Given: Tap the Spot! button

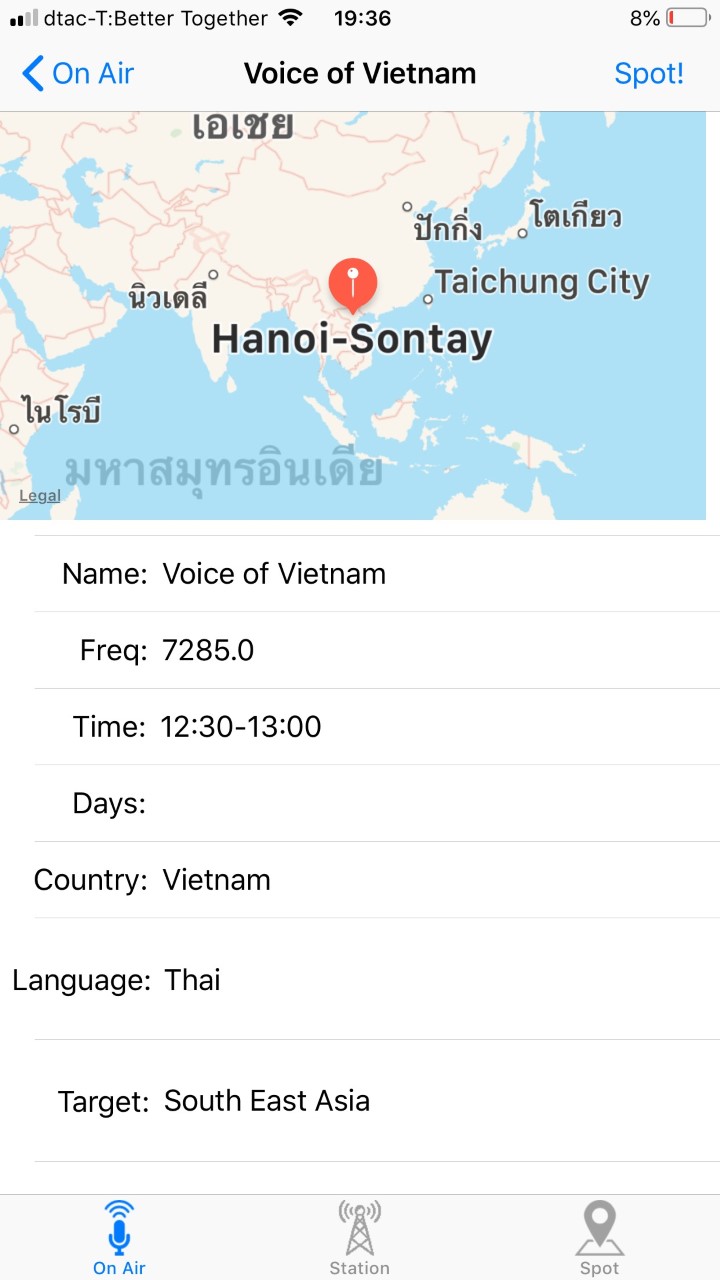Looking at the screenshot, I should pyautogui.click(x=649, y=74).
